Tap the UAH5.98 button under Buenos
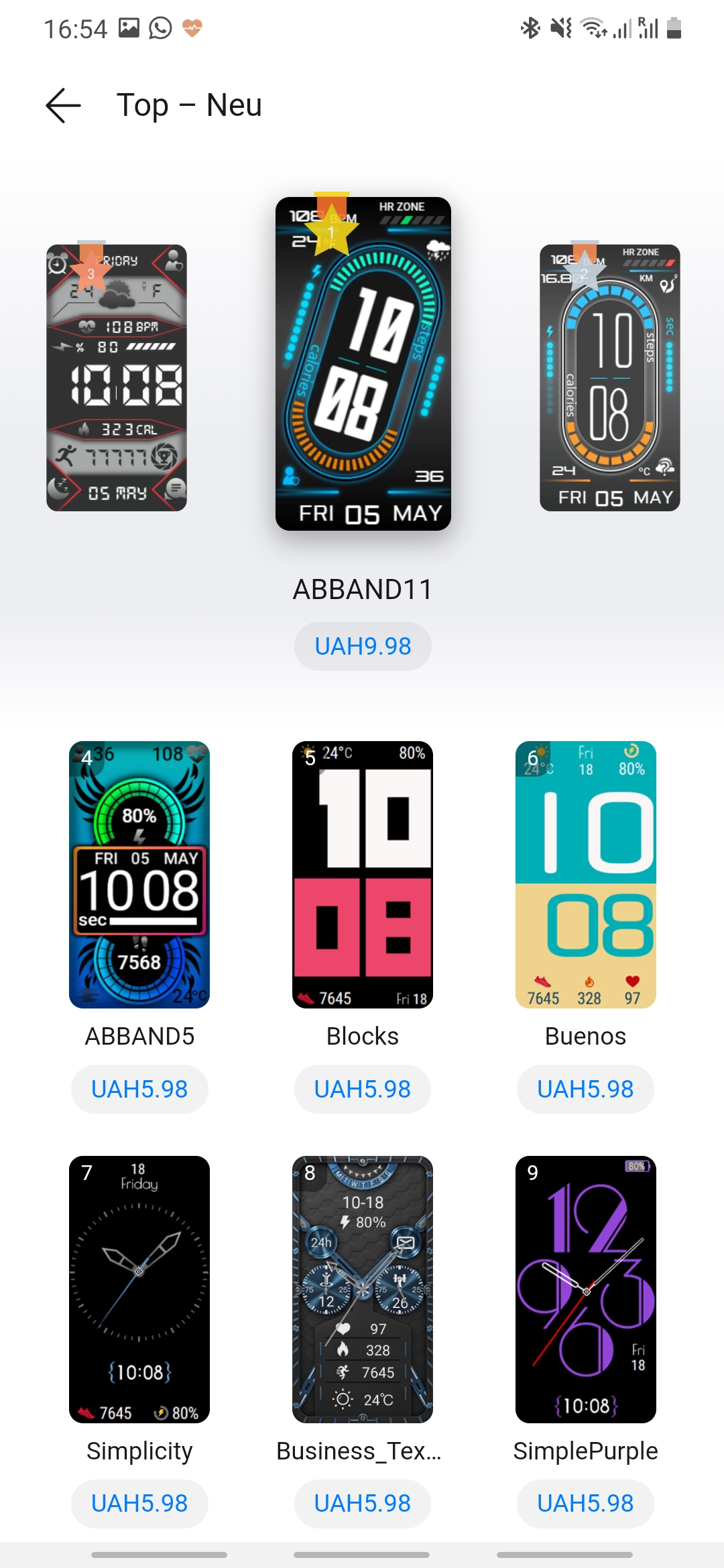Viewport: 724px width, 1568px height. click(585, 1089)
